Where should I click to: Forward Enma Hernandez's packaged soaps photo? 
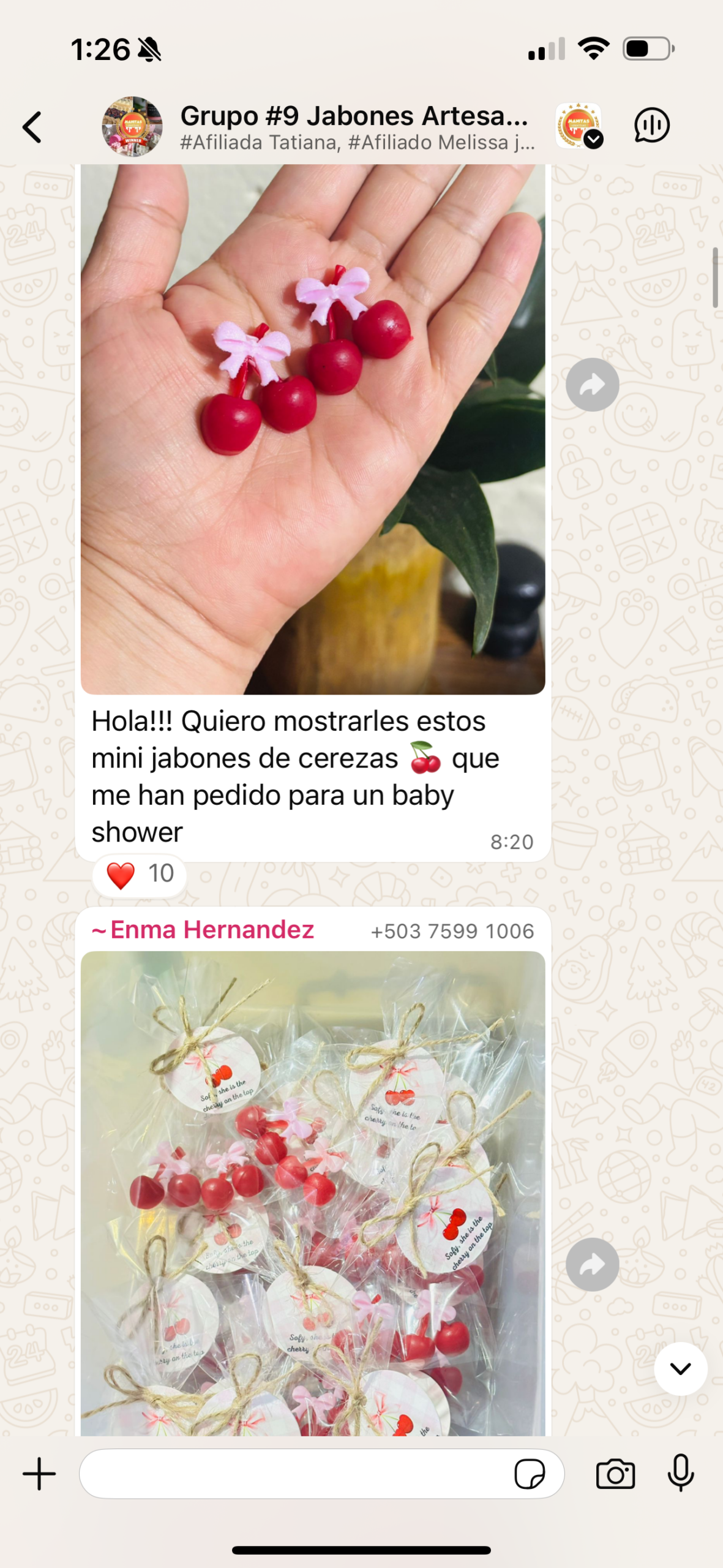coord(592,1265)
